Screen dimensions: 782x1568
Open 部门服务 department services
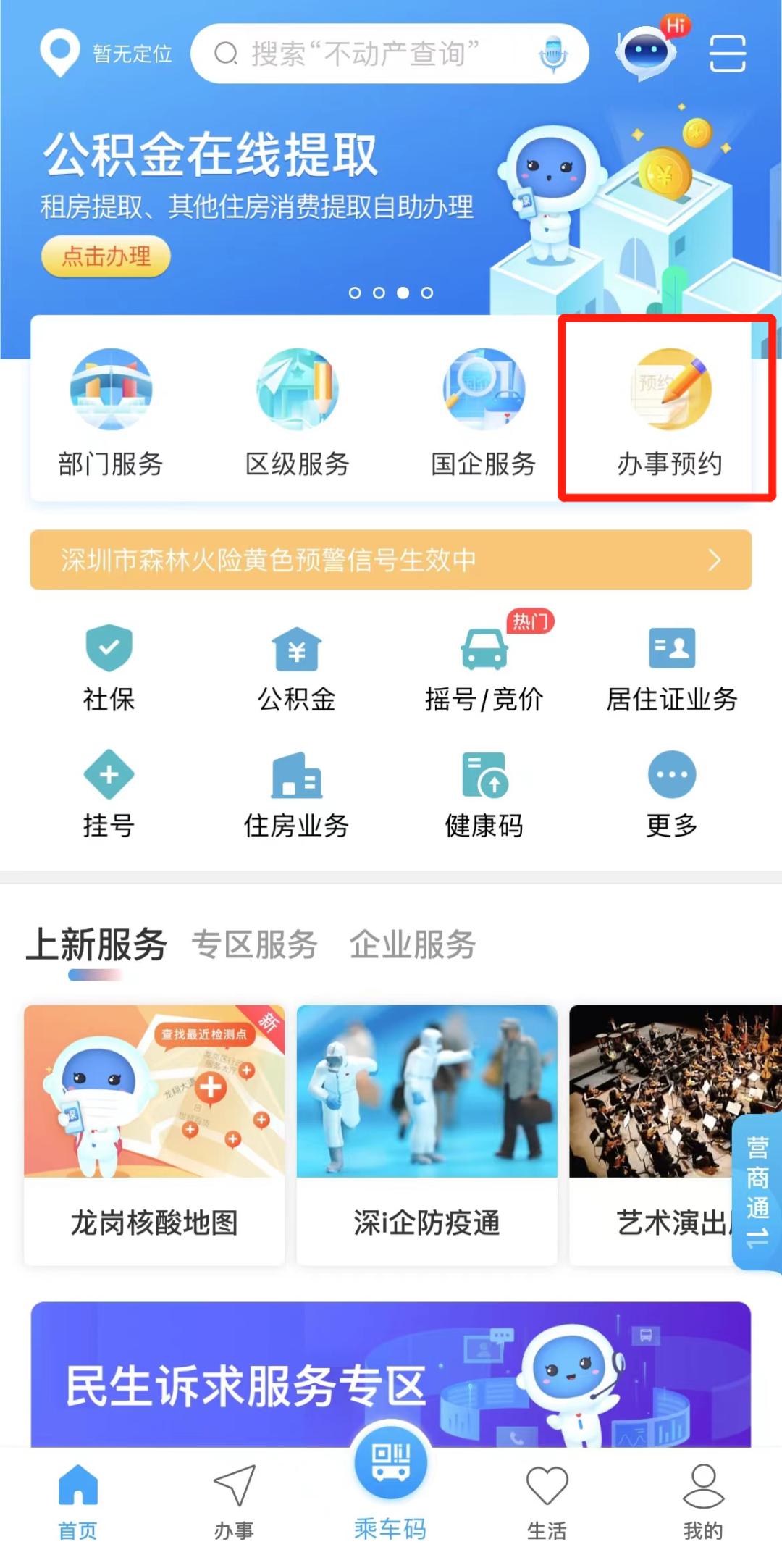tap(111, 411)
